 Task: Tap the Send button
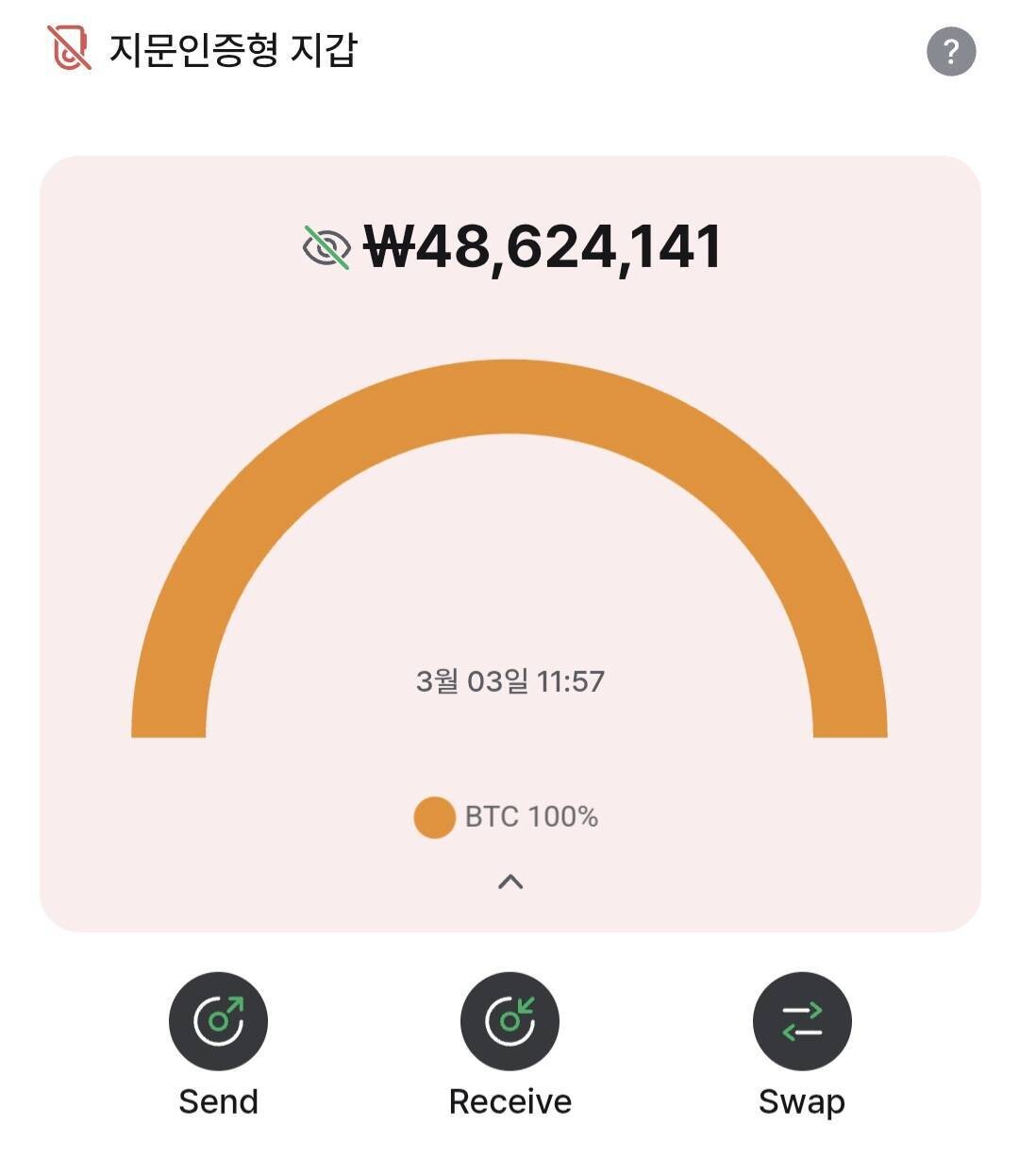click(x=218, y=1021)
